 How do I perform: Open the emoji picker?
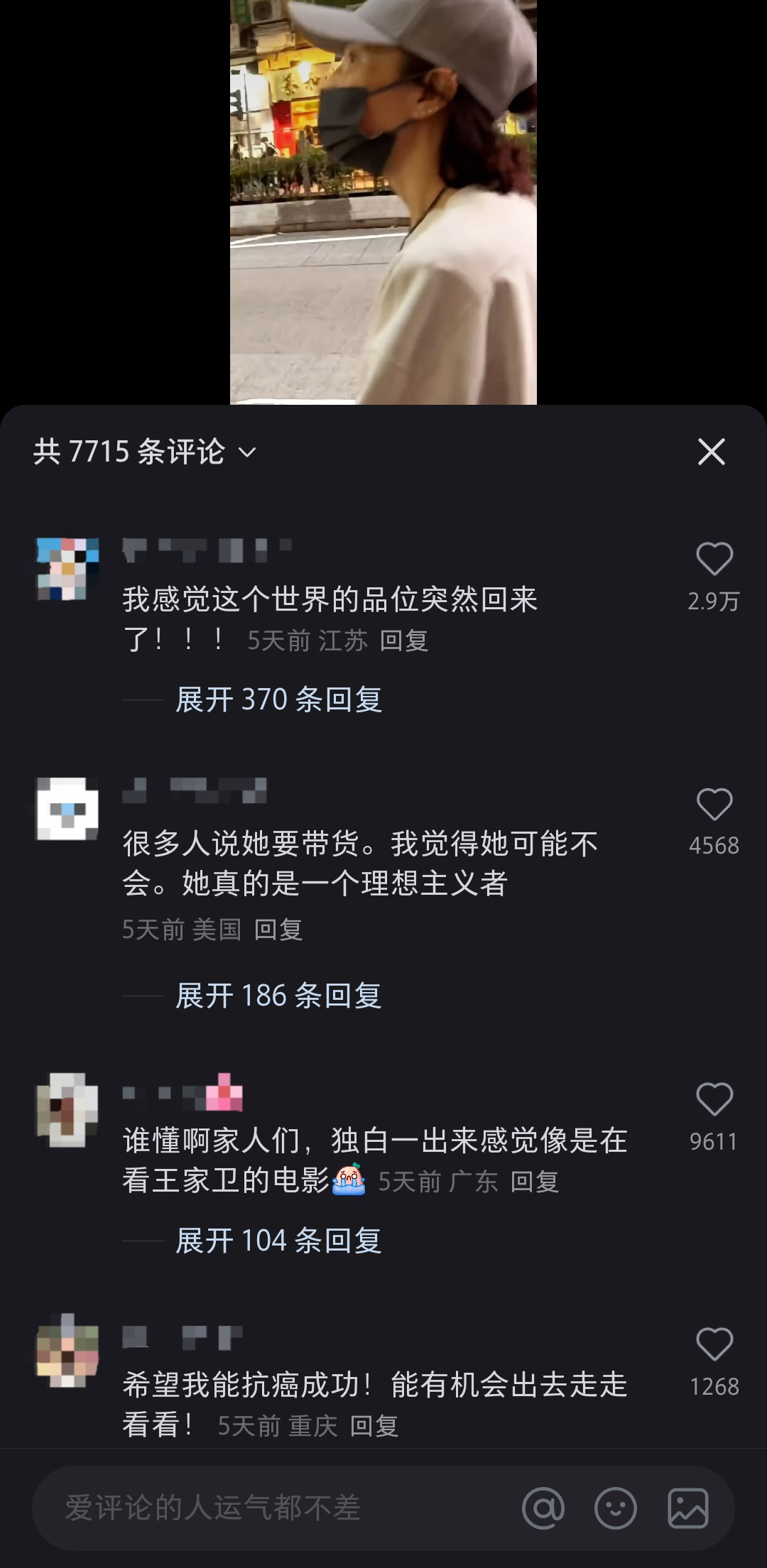[x=616, y=1508]
